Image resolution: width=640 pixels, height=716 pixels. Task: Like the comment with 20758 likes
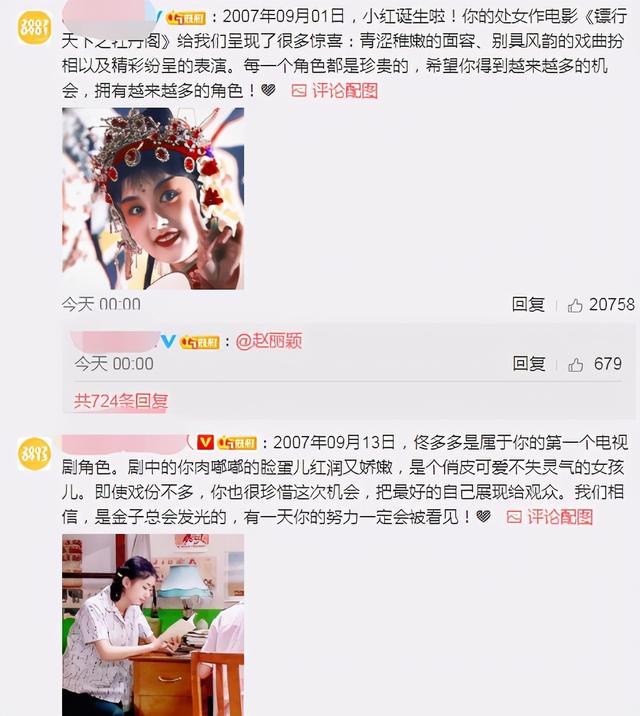(x=576, y=305)
